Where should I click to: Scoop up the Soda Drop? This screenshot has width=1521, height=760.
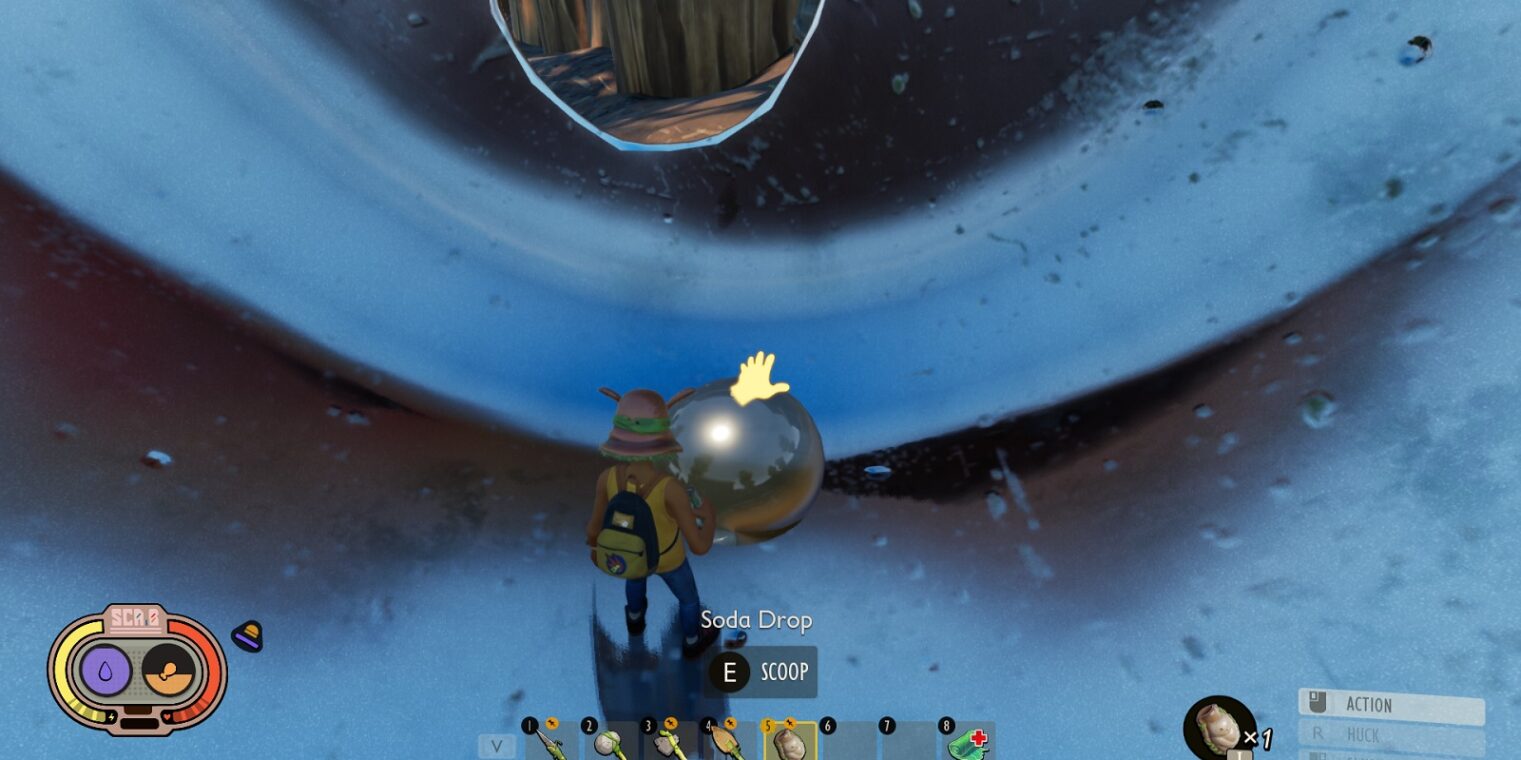[760, 672]
